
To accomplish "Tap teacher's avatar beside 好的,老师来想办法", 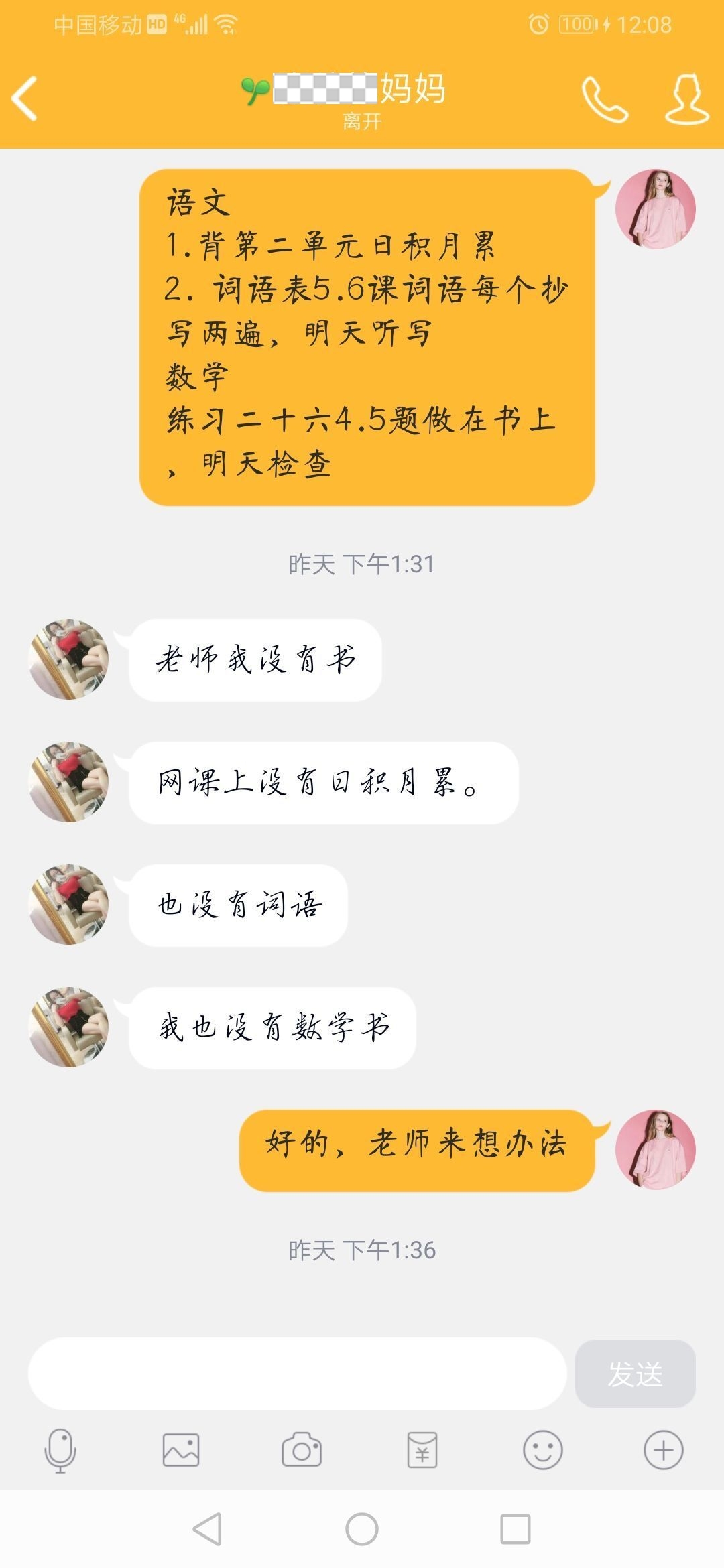I will tap(656, 1150).
